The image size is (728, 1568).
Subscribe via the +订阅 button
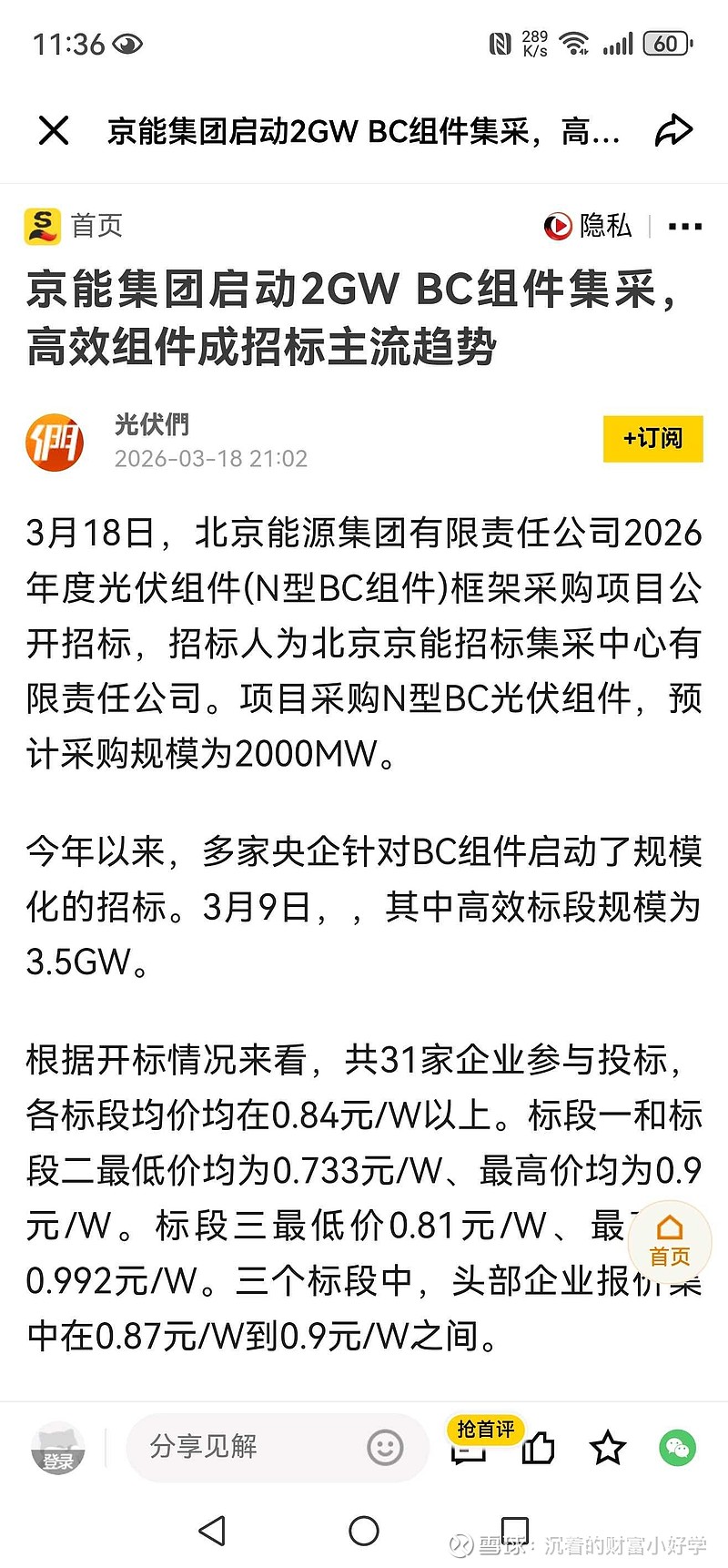(652, 439)
